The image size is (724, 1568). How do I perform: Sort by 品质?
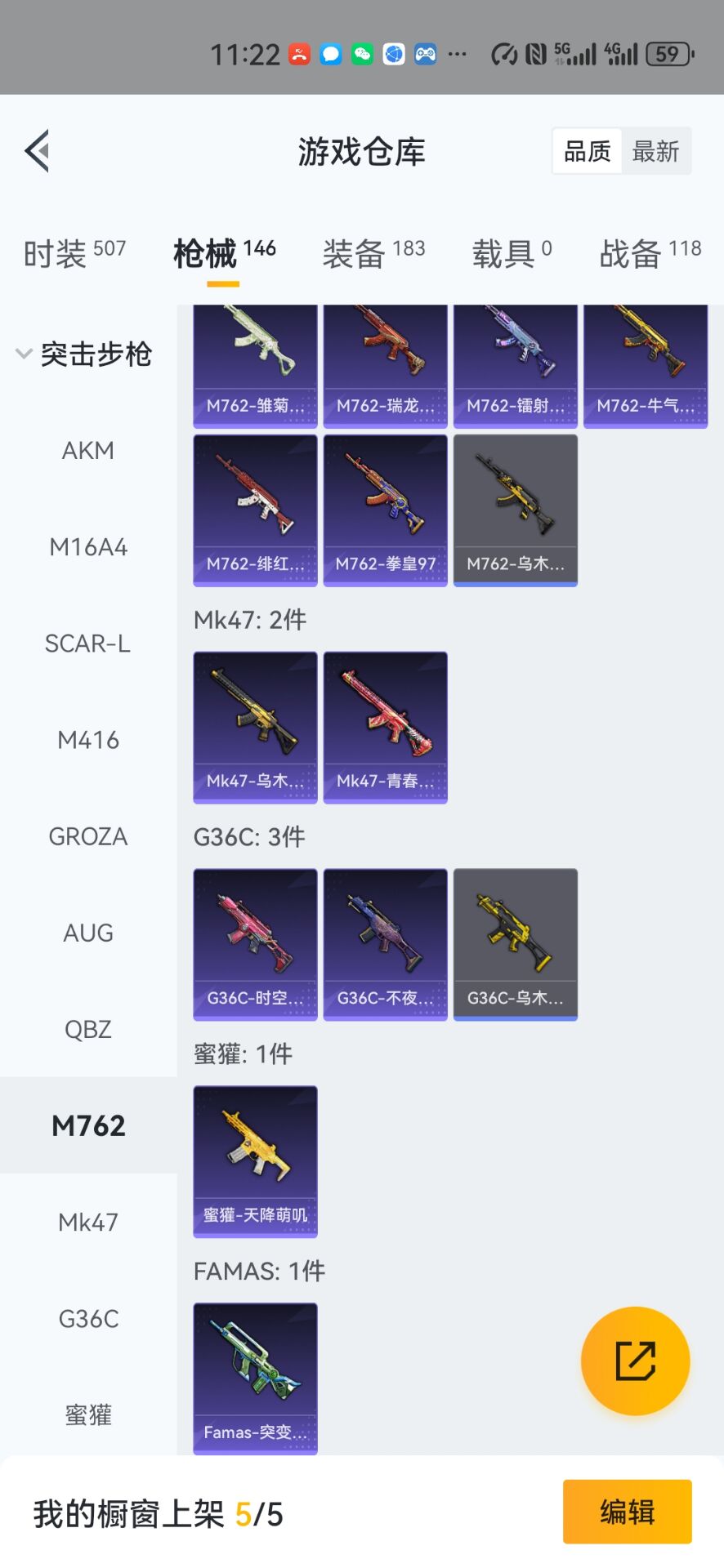coord(588,151)
